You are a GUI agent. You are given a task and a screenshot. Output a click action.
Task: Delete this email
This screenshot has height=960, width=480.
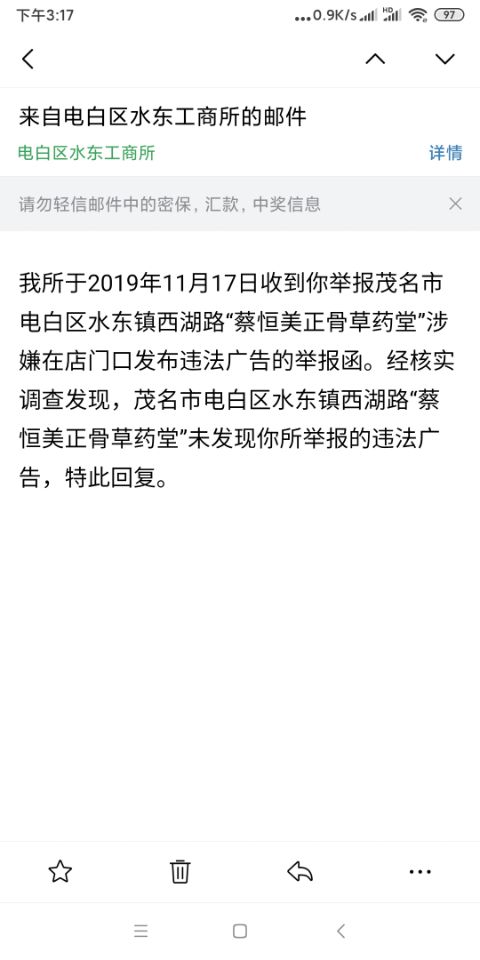coord(180,871)
